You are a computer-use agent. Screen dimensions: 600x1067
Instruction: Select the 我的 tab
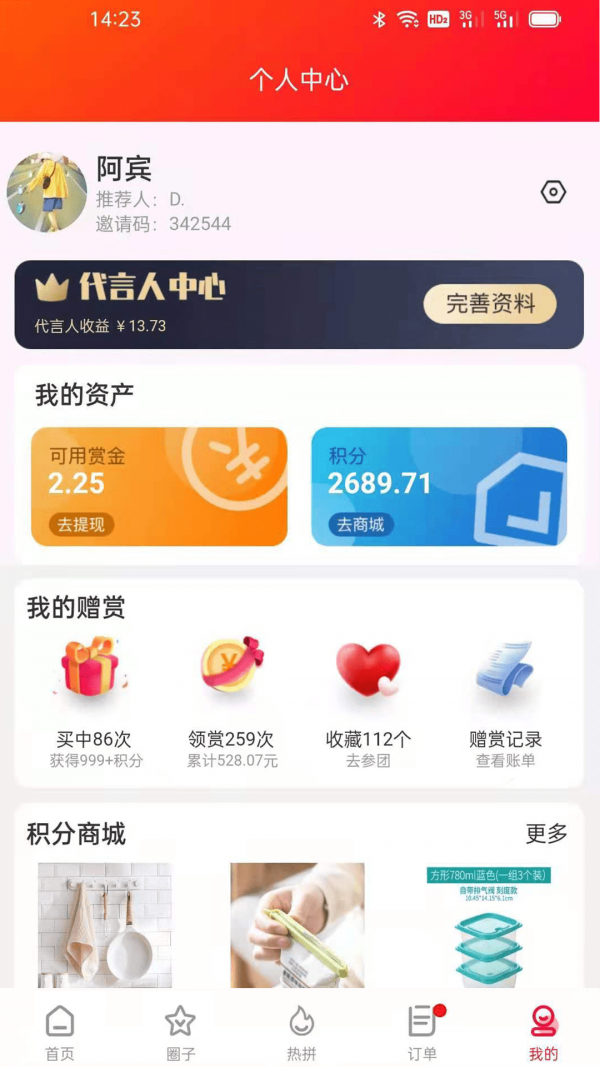543,1033
